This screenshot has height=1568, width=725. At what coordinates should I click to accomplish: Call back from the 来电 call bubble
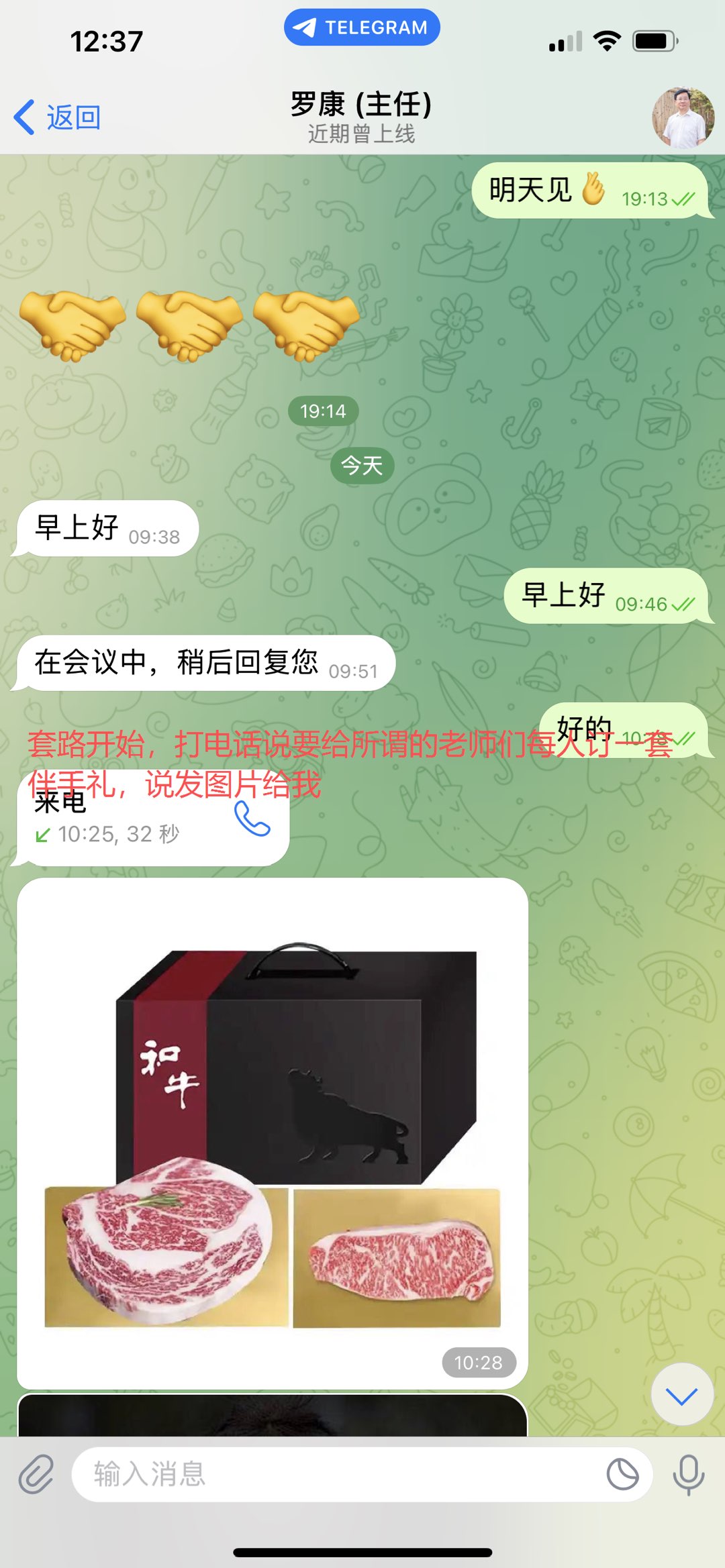252,818
